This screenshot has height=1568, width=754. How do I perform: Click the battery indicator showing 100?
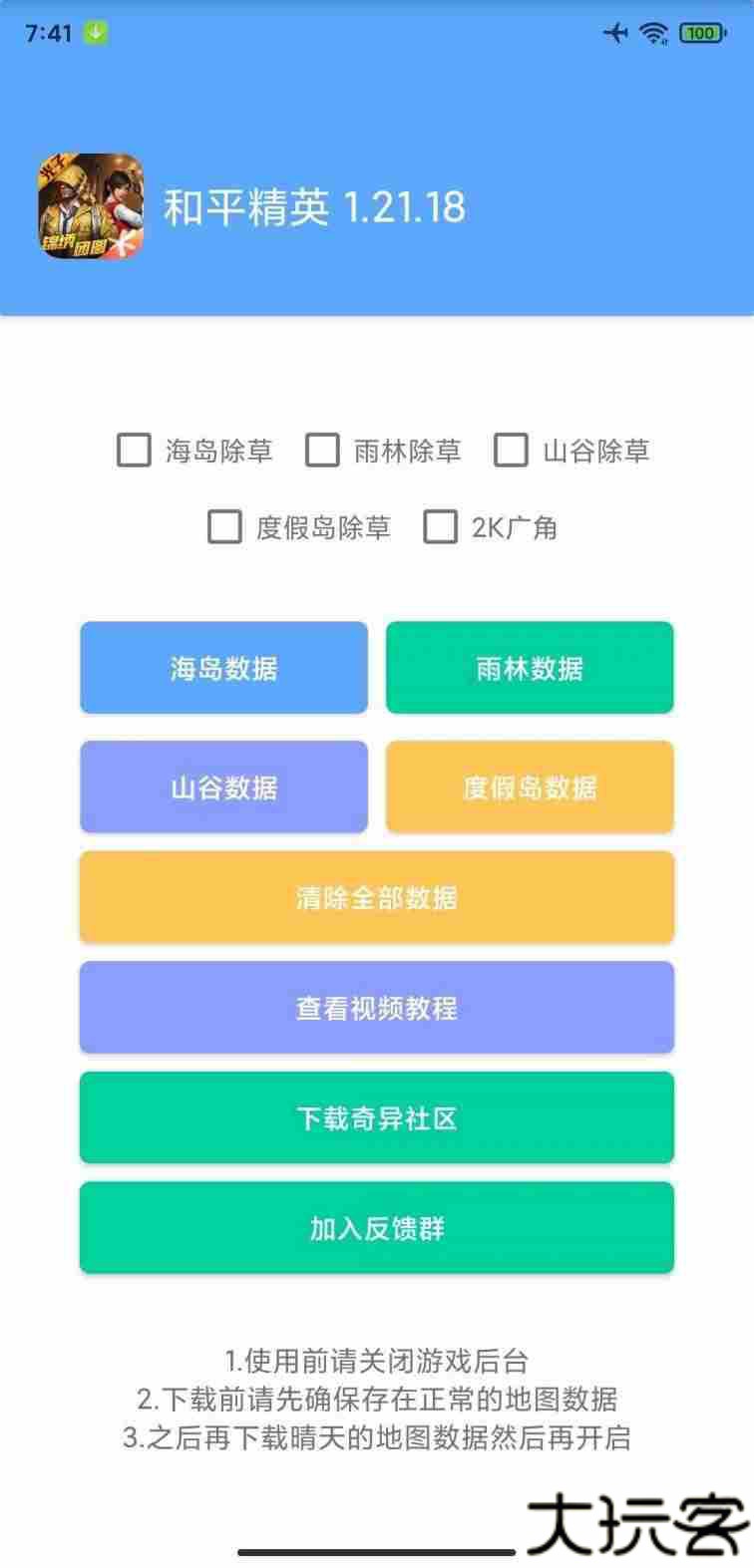tap(702, 33)
